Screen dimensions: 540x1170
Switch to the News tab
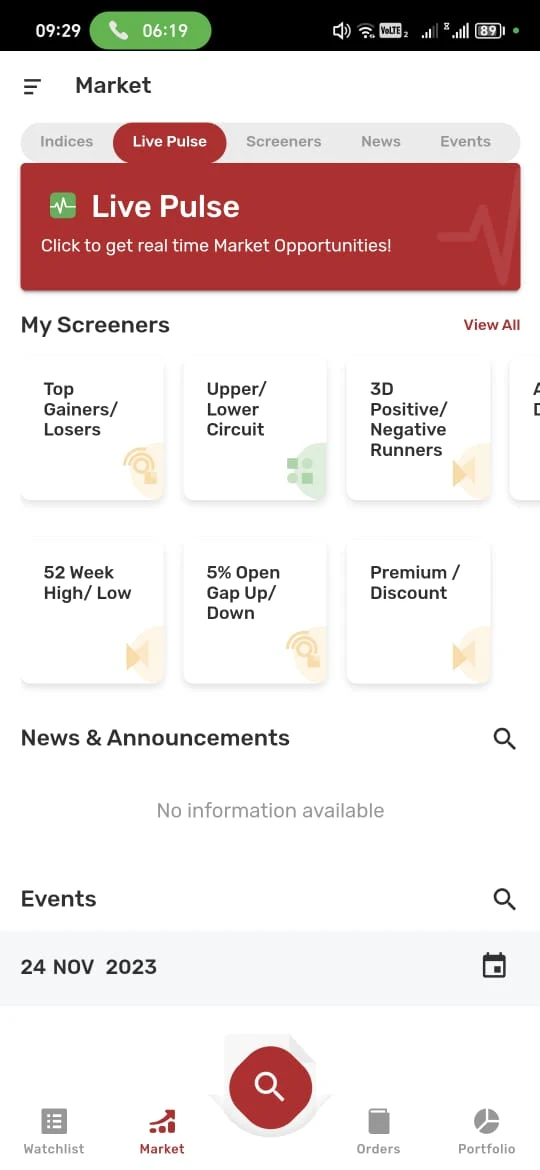pos(380,142)
